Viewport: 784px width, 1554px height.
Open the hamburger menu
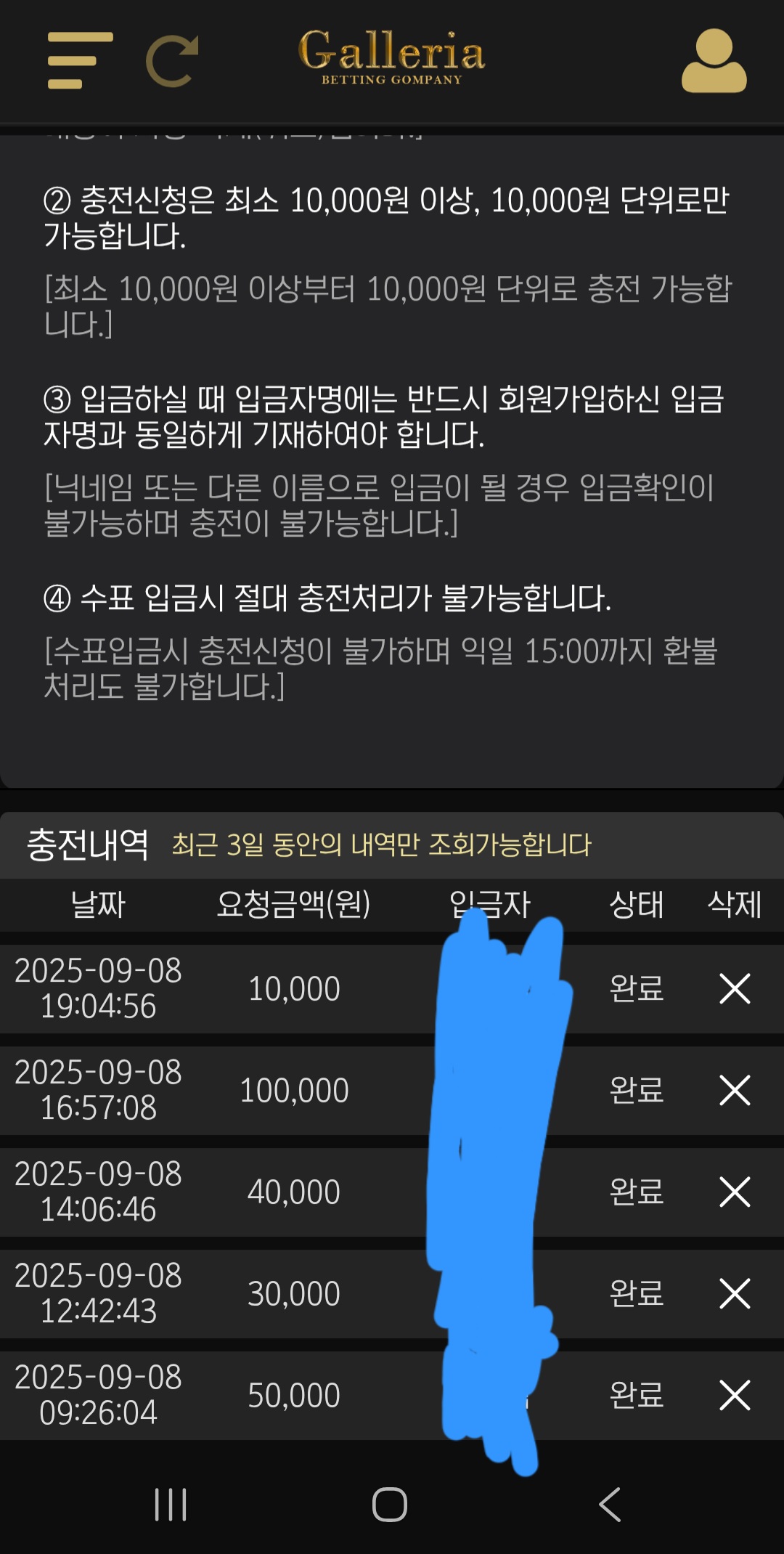pos(80,60)
